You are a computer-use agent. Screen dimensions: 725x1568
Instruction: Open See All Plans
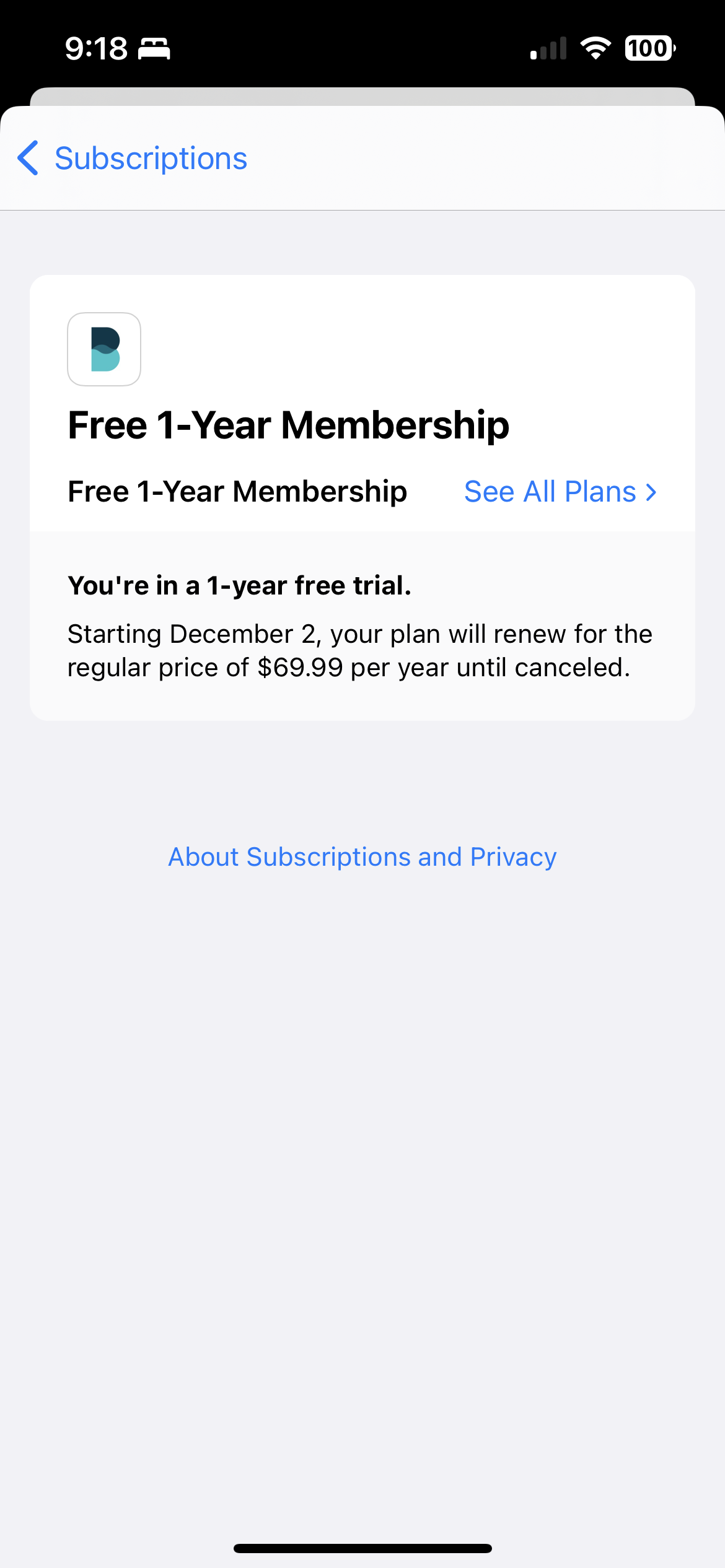pyautogui.click(x=560, y=492)
